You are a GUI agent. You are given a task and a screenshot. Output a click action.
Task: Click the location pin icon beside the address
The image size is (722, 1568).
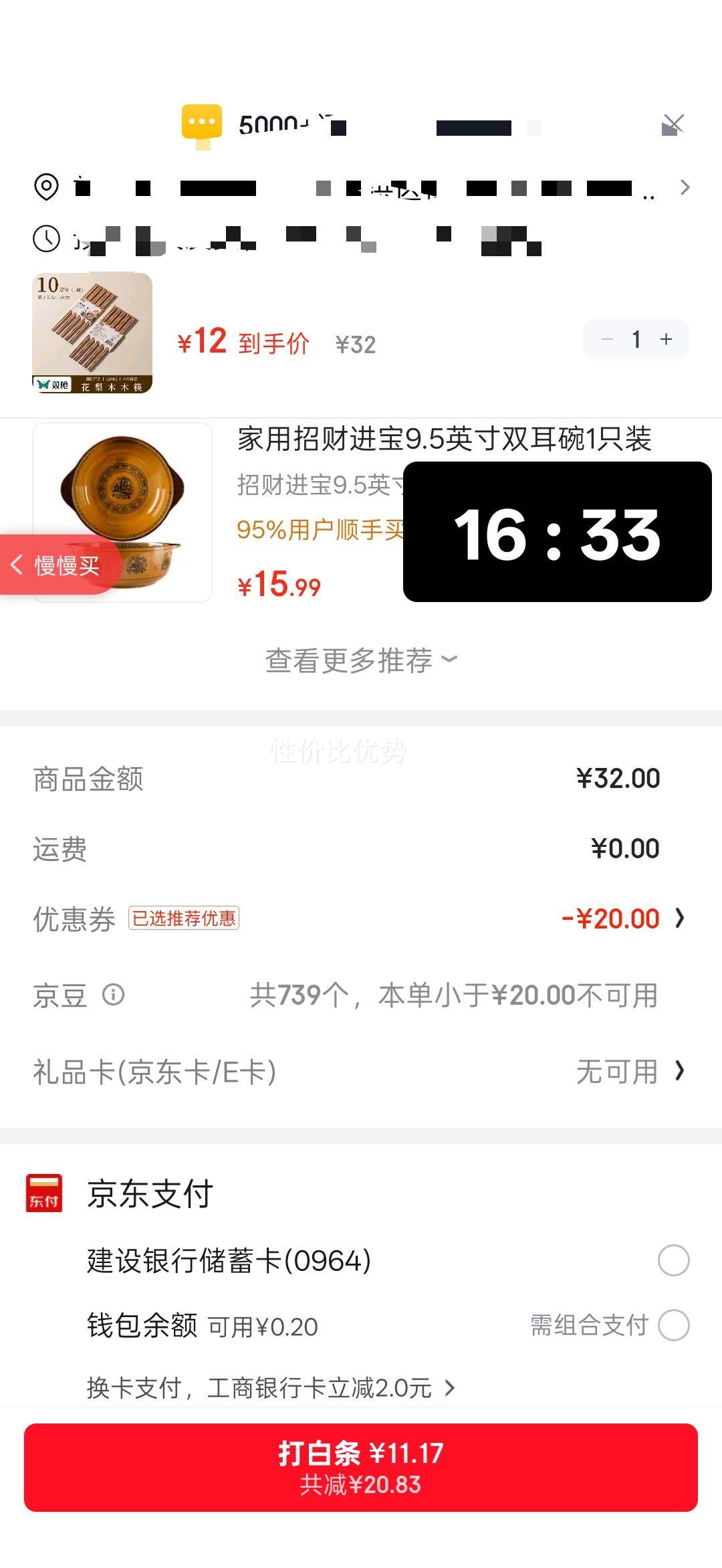[x=45, y=187]
